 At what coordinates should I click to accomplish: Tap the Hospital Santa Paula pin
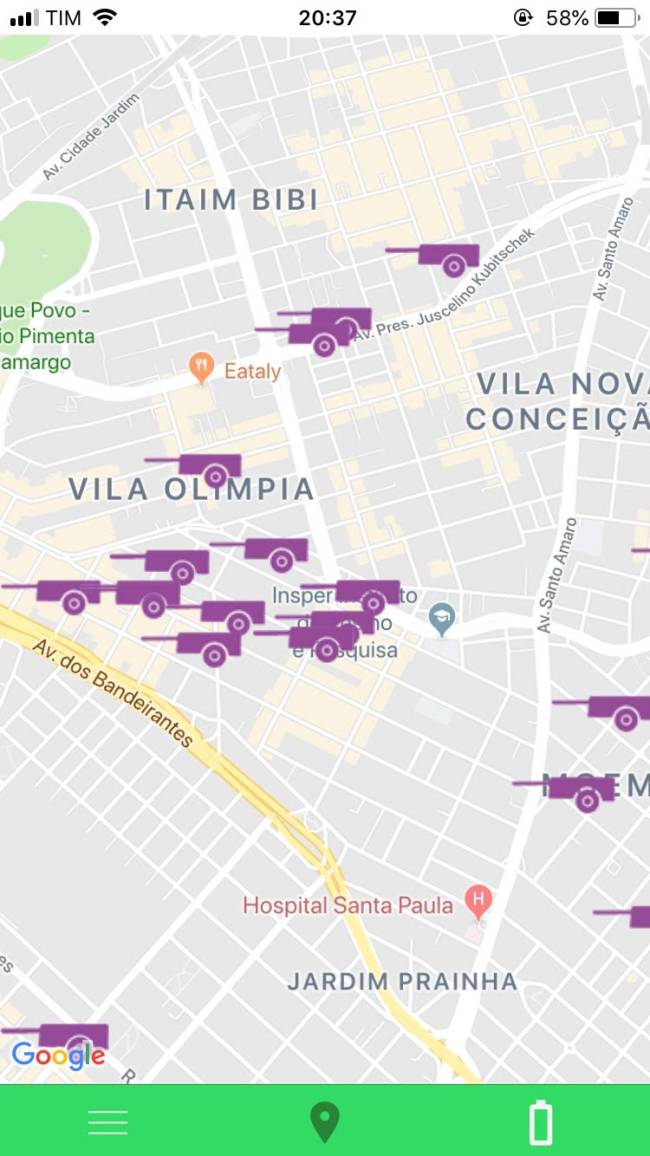479,903
